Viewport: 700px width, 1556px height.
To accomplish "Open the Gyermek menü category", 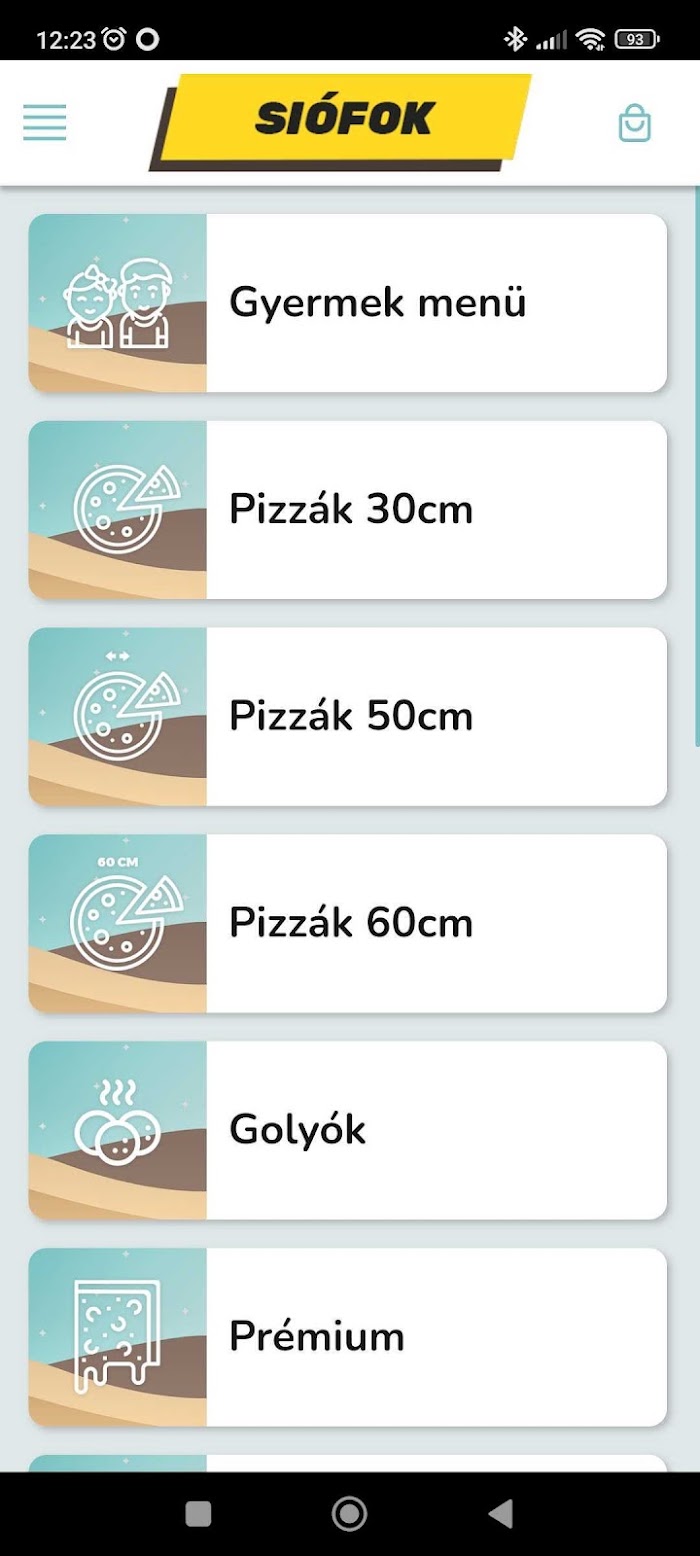I will click(x=348, y=303).
